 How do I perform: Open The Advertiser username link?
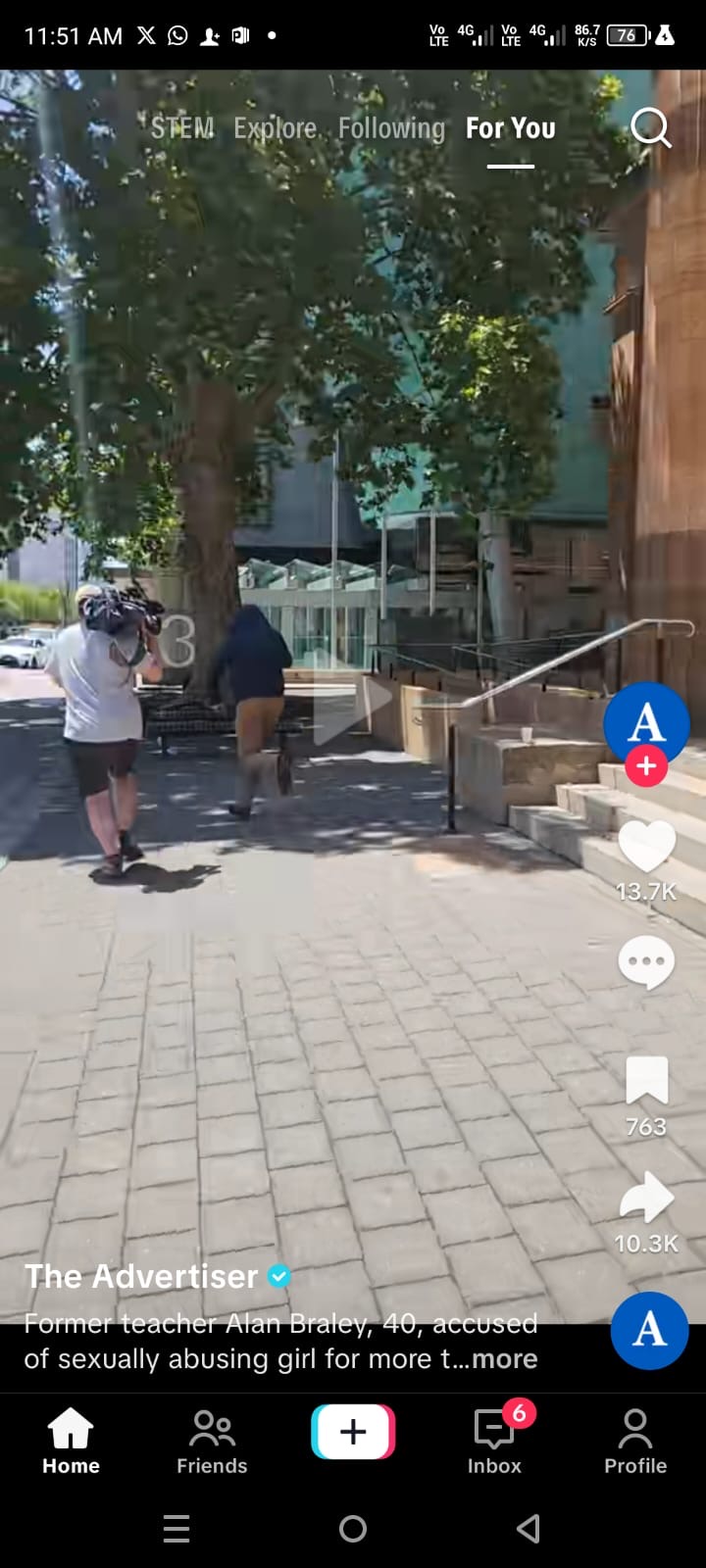click(x=141, y=1276)
